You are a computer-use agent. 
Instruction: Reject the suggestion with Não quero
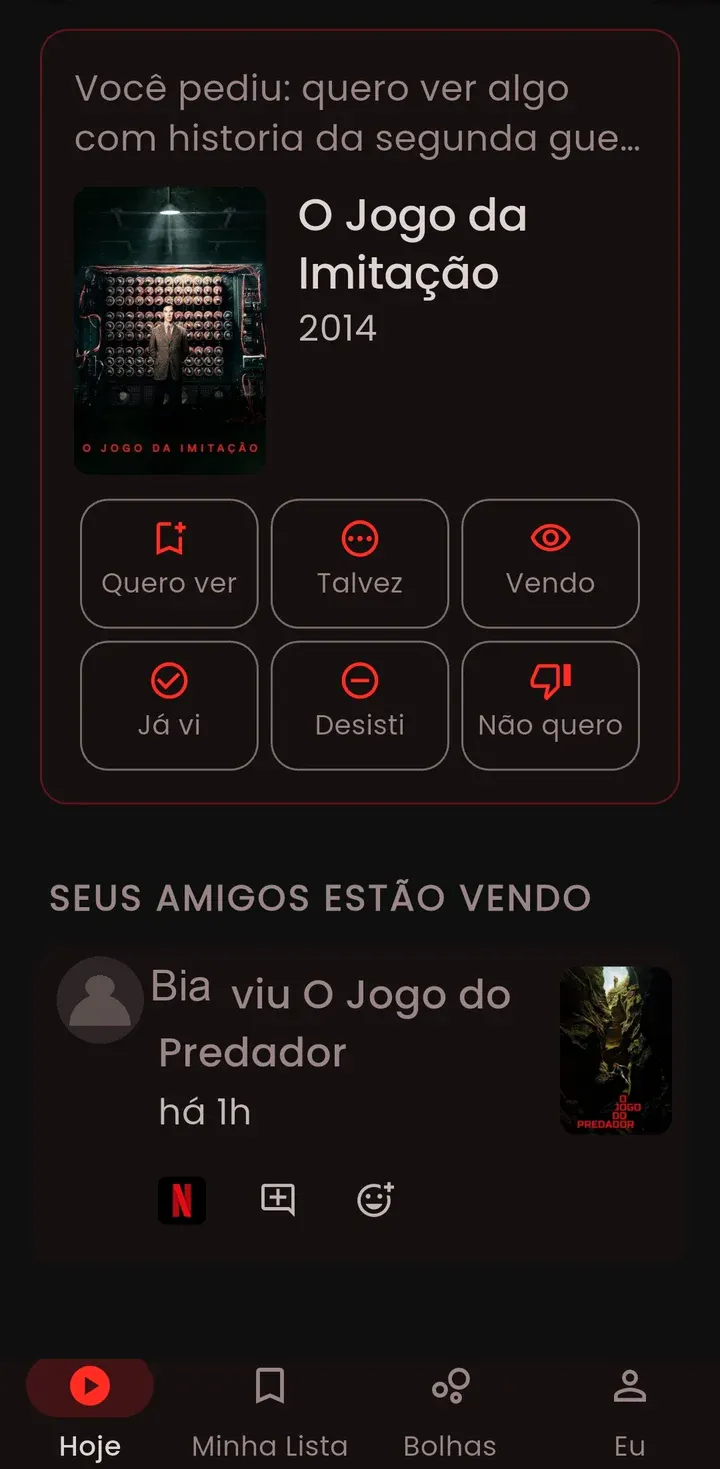click(550, 705)
